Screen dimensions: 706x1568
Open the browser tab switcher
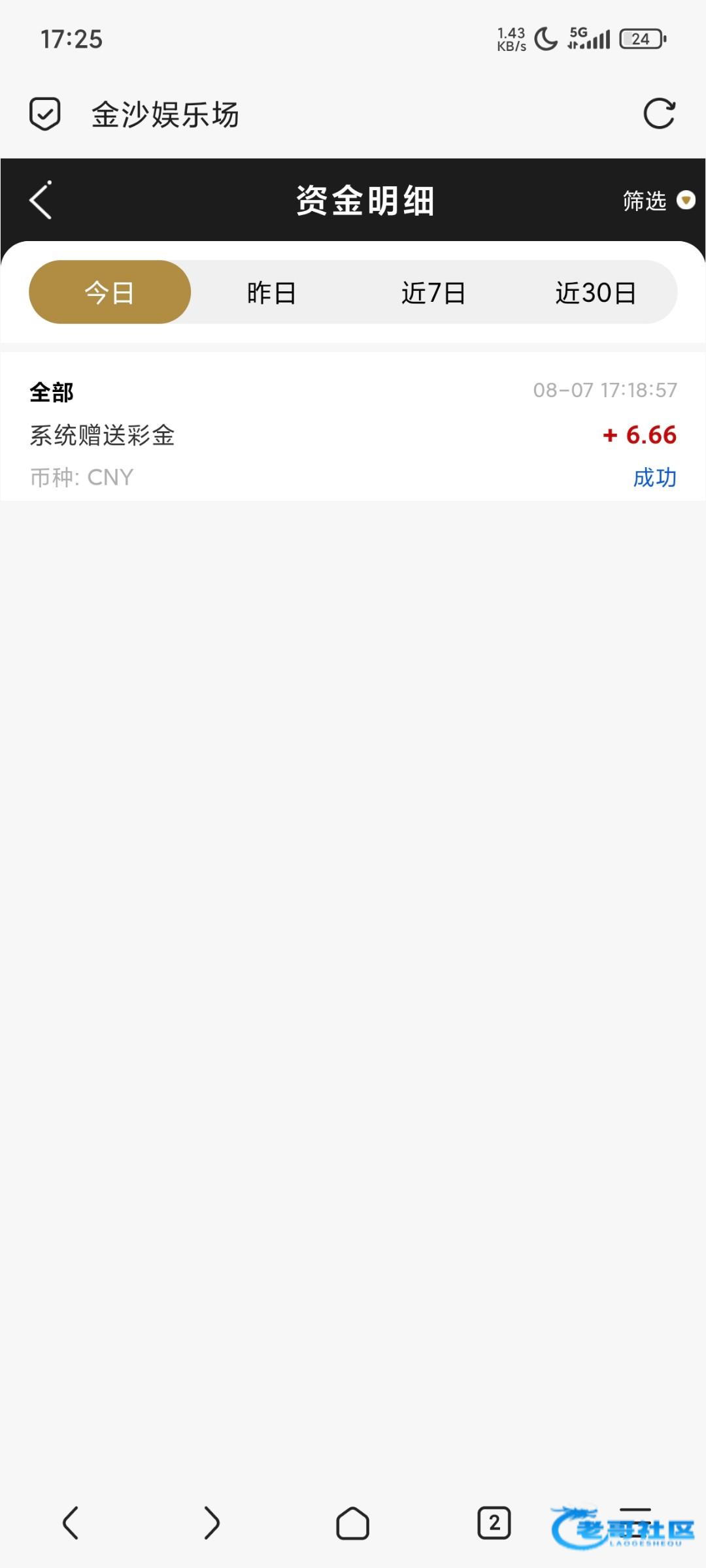(494, 1524)
